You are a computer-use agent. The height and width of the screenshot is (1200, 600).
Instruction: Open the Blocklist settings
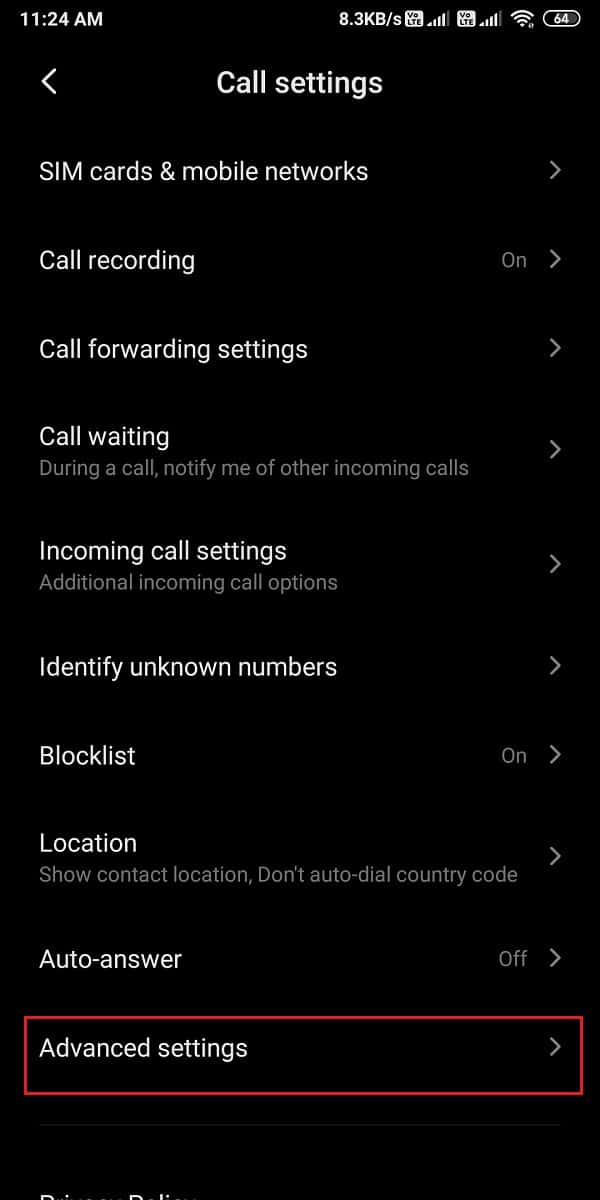coord(300,756)
